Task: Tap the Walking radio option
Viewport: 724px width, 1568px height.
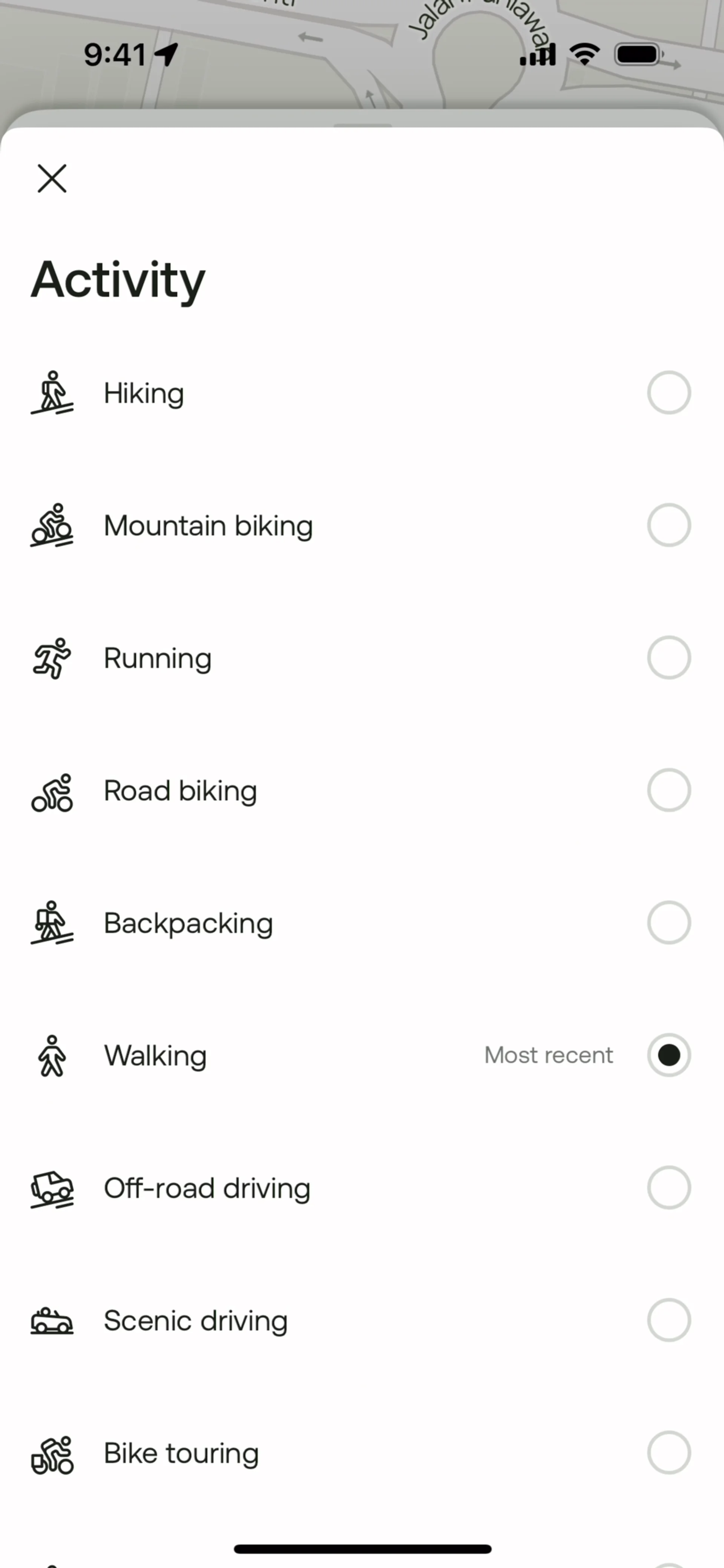Action: click(669, 1055)
